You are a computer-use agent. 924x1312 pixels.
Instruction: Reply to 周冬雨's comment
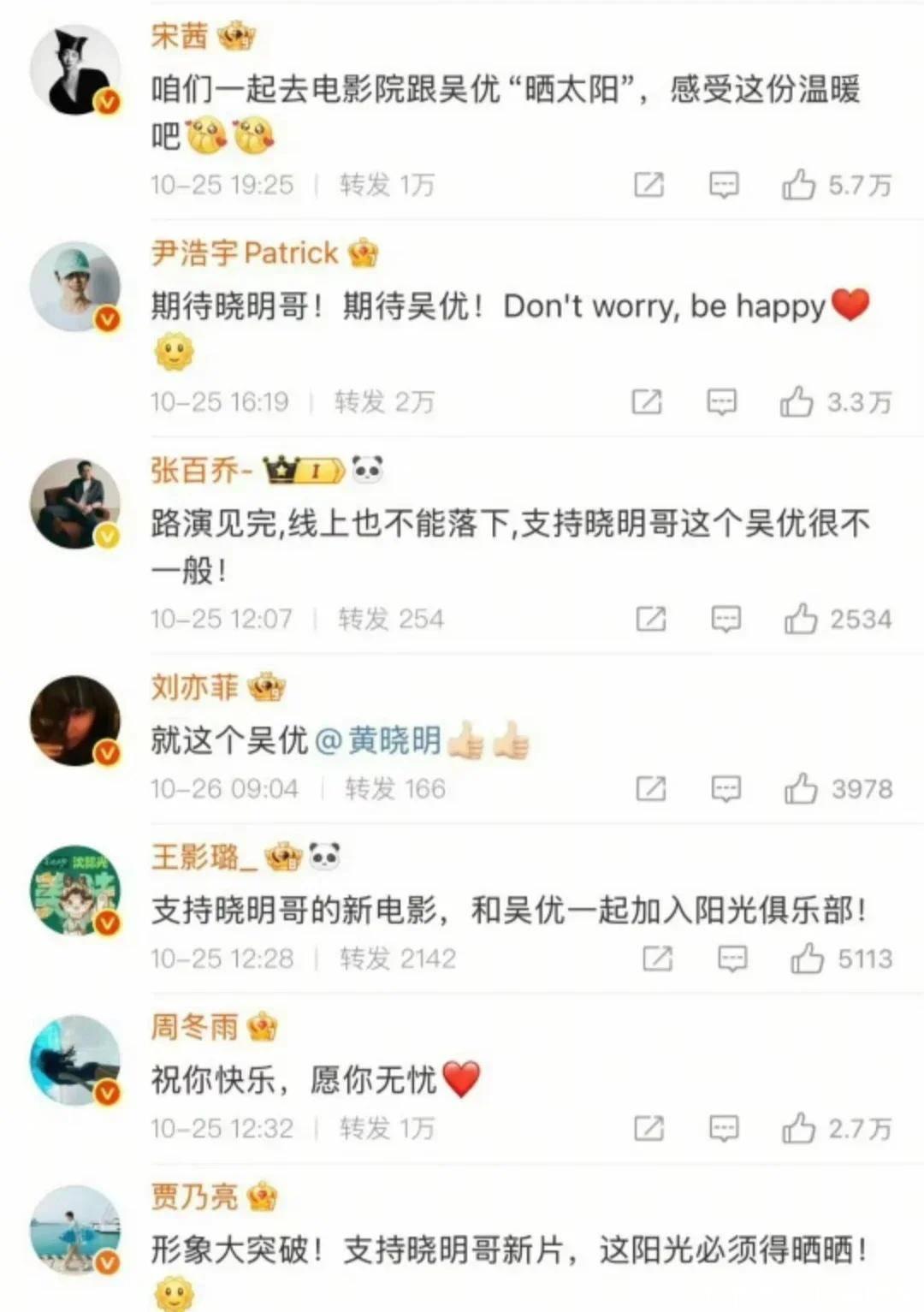[x=724, y=1129]
